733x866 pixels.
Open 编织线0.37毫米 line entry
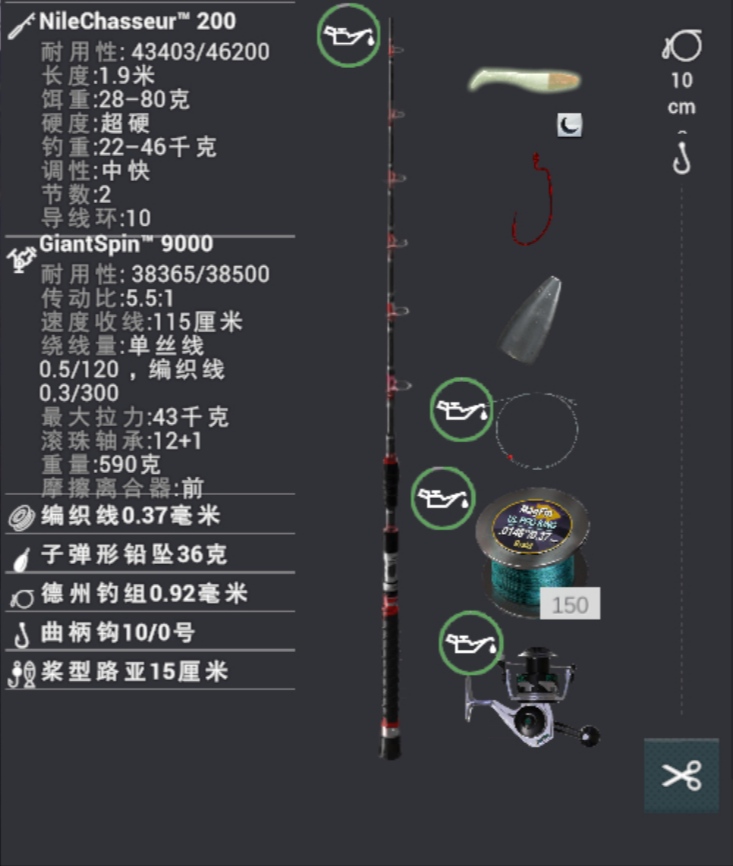point(130,516)
